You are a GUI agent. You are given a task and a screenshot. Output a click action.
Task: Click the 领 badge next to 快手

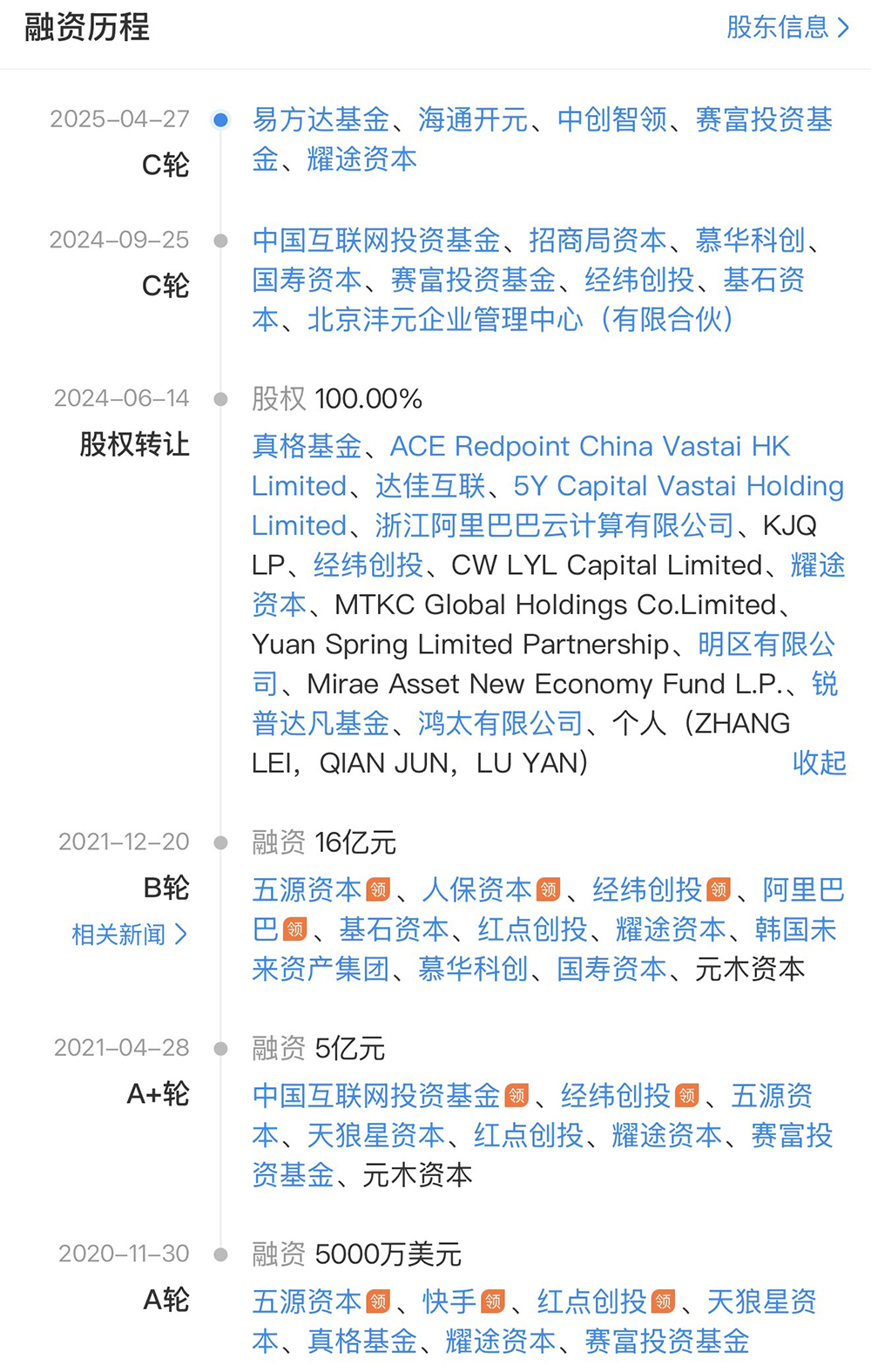pos(495,1302)
